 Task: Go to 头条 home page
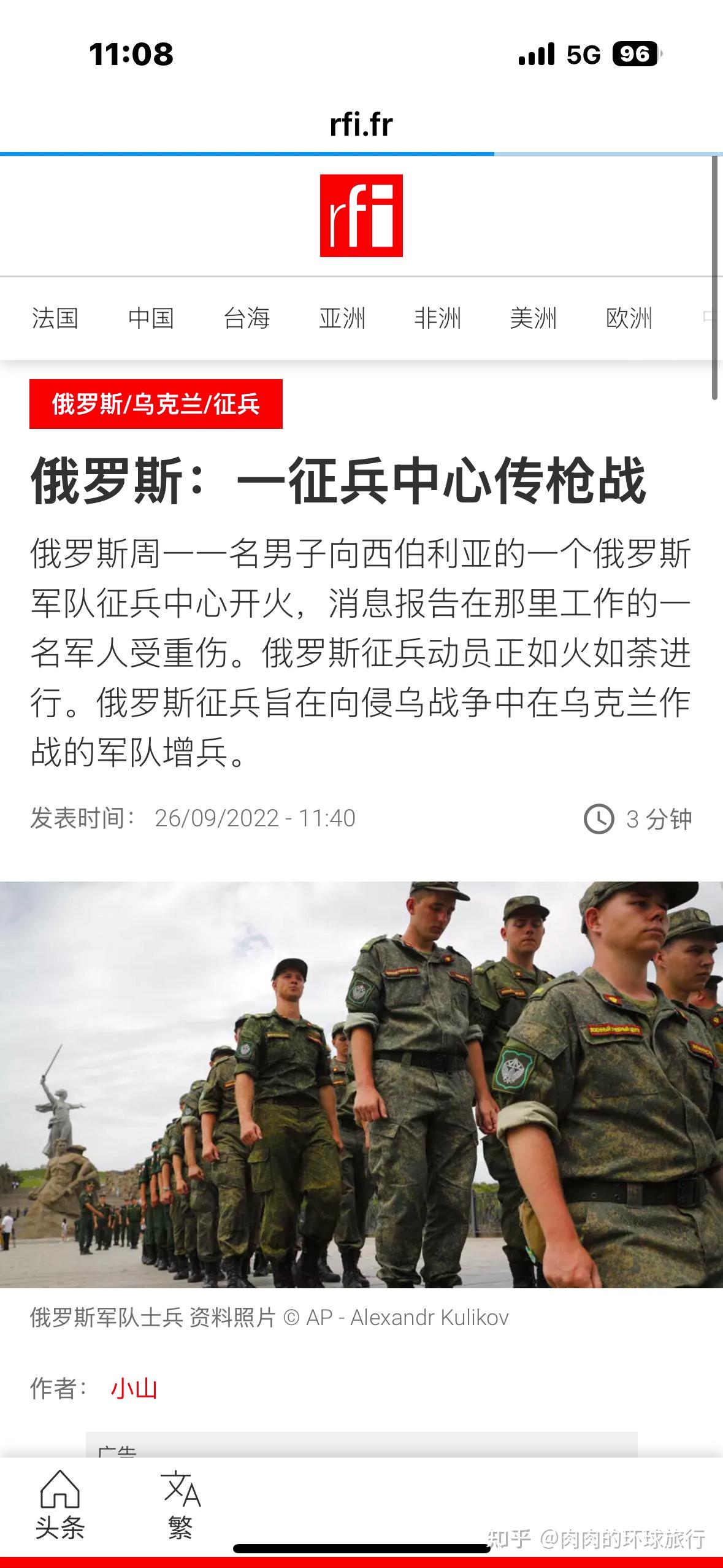tap(59, 1505)
